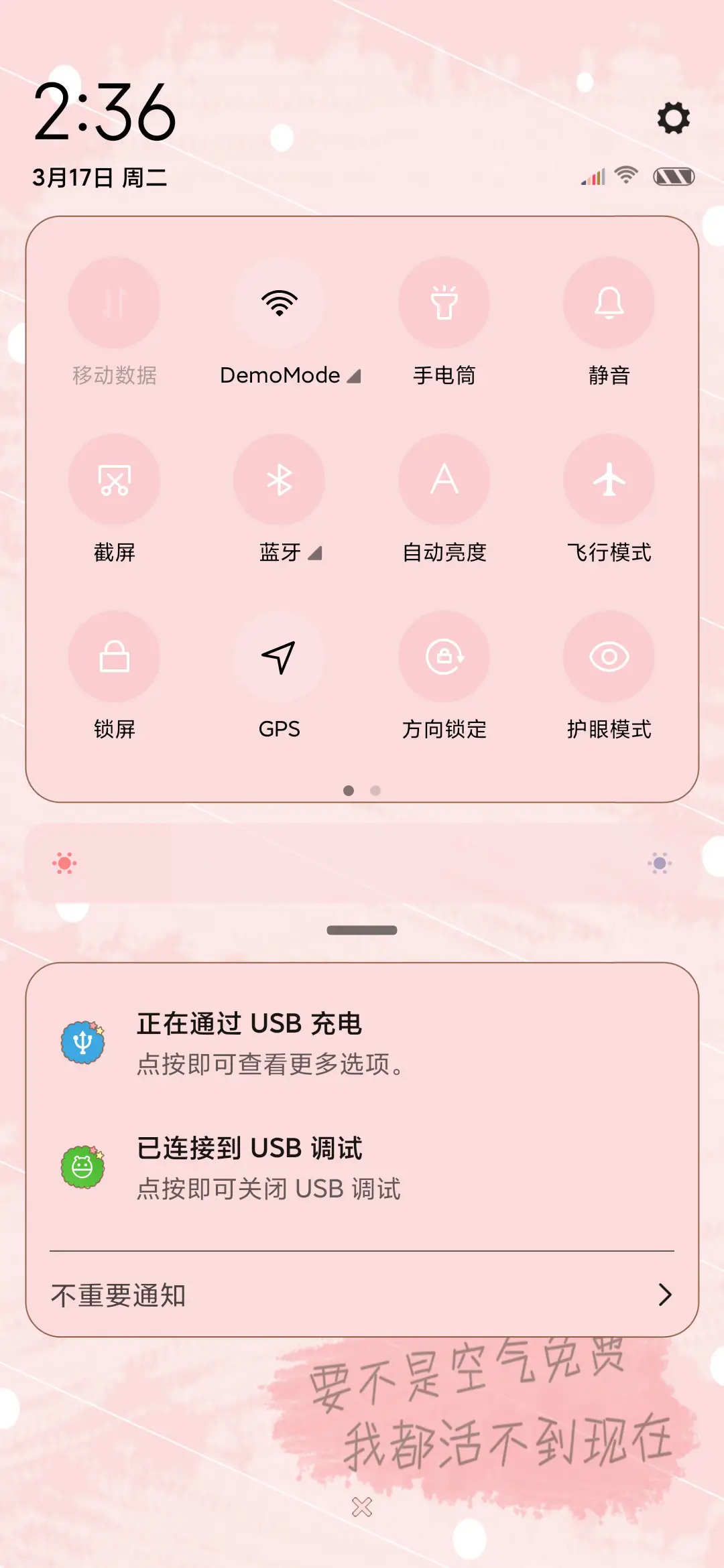Open the settings gear icon
Viewport: 724px width, 1568px height.
(672, 119)
